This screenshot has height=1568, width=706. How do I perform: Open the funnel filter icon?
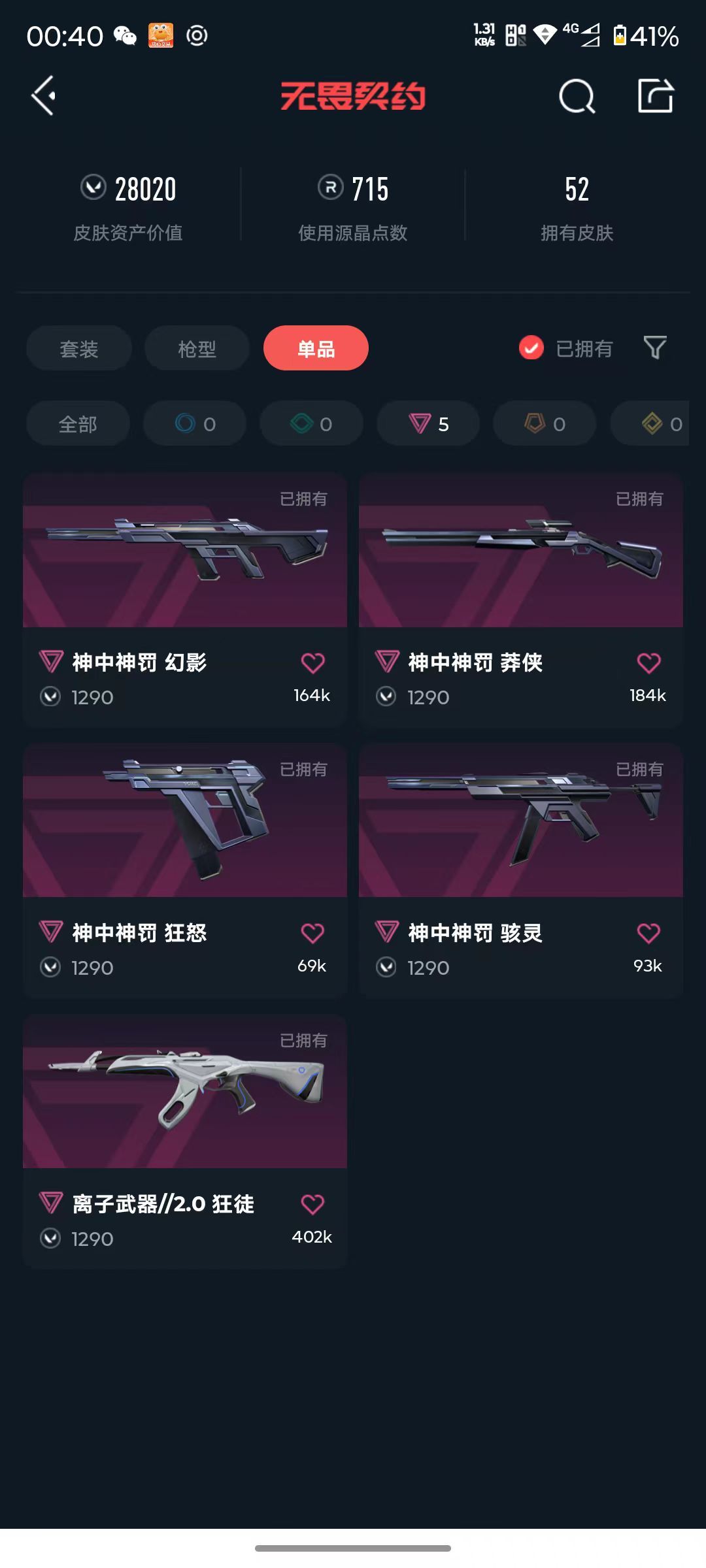coord(655,348)
